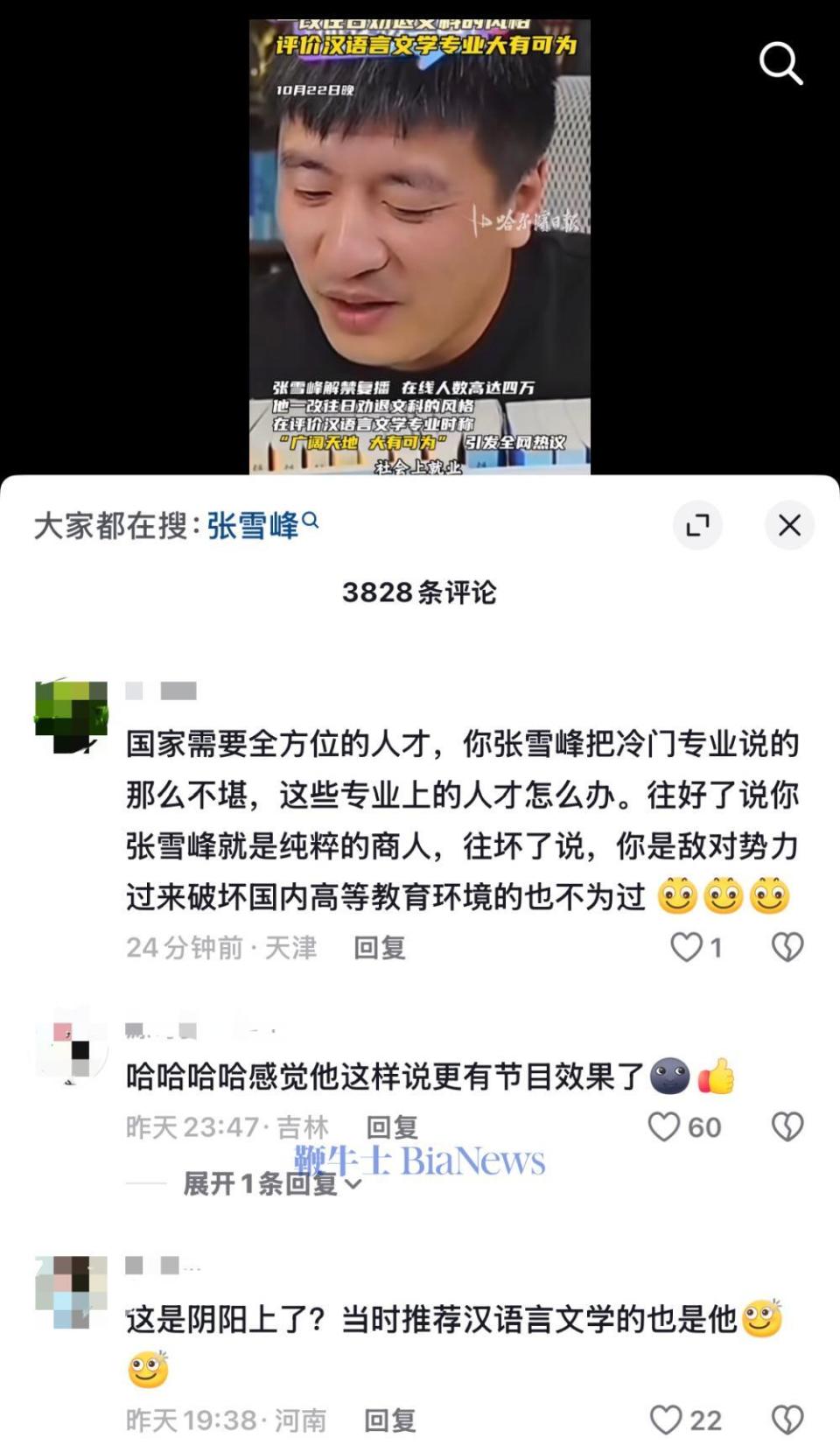Close the comments panel
This screenshot has height=1452, width=840.
pyautogui.click(x=790, y=525)
